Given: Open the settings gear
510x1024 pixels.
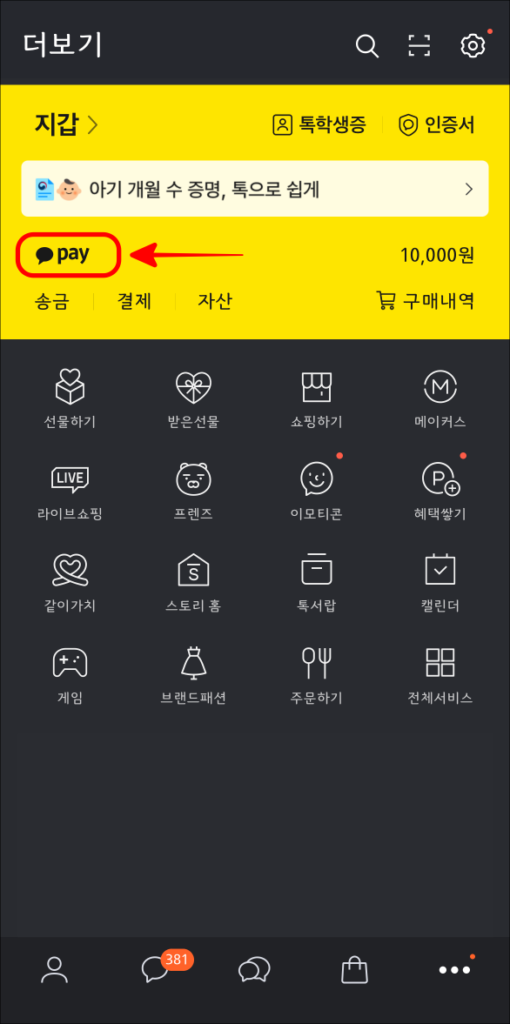Looking at the screenshot, I should pos(472,46).
